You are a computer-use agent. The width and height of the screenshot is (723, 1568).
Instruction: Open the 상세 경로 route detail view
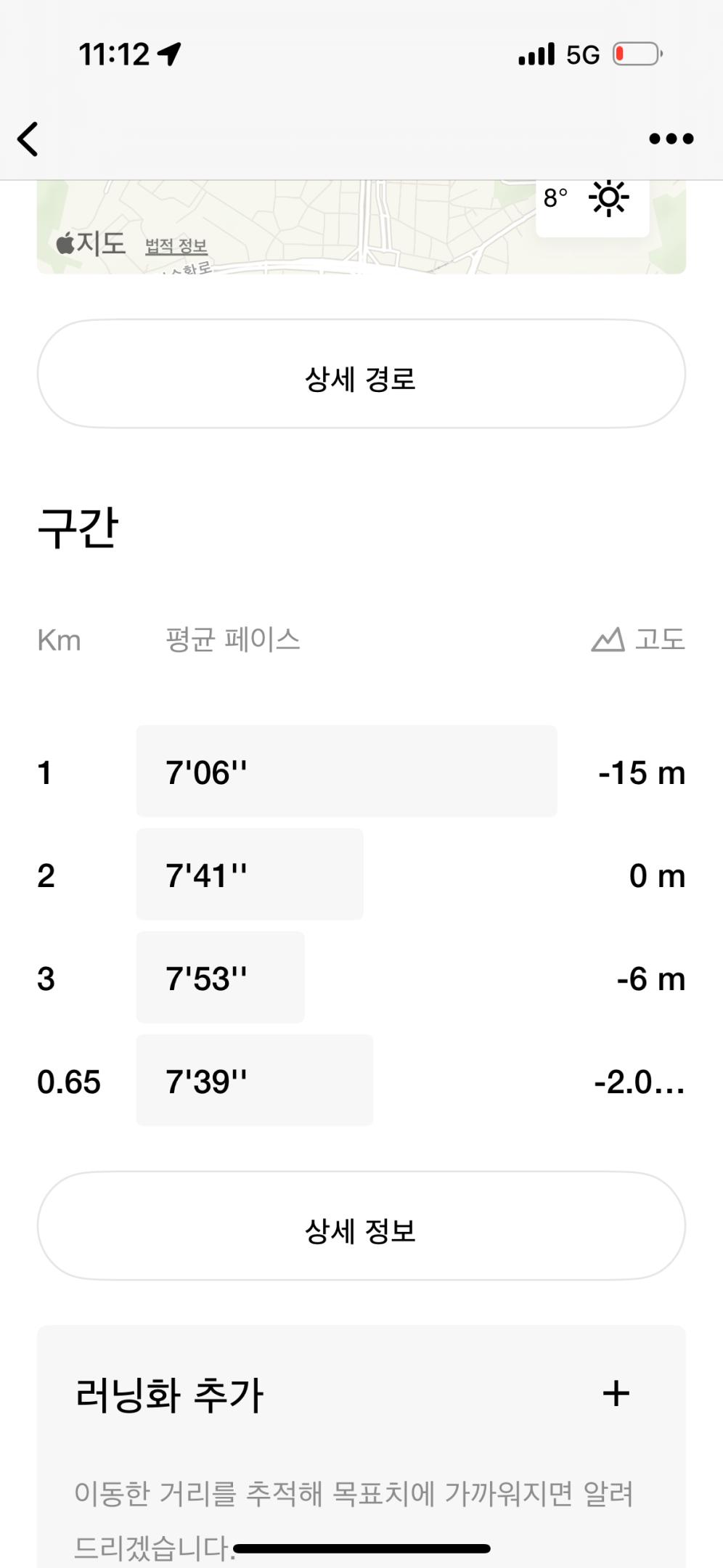[361, 376]
